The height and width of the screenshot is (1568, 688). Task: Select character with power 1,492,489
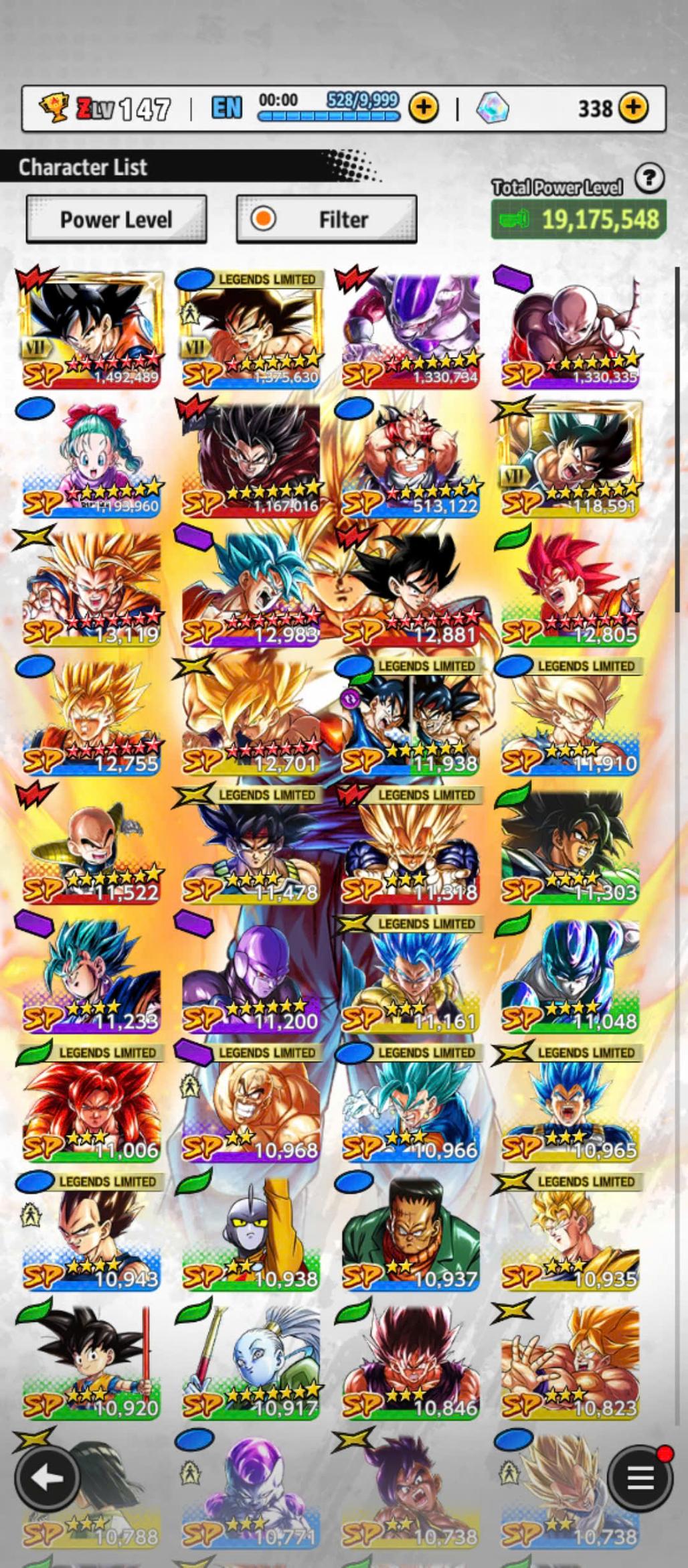tap(91, 329)
